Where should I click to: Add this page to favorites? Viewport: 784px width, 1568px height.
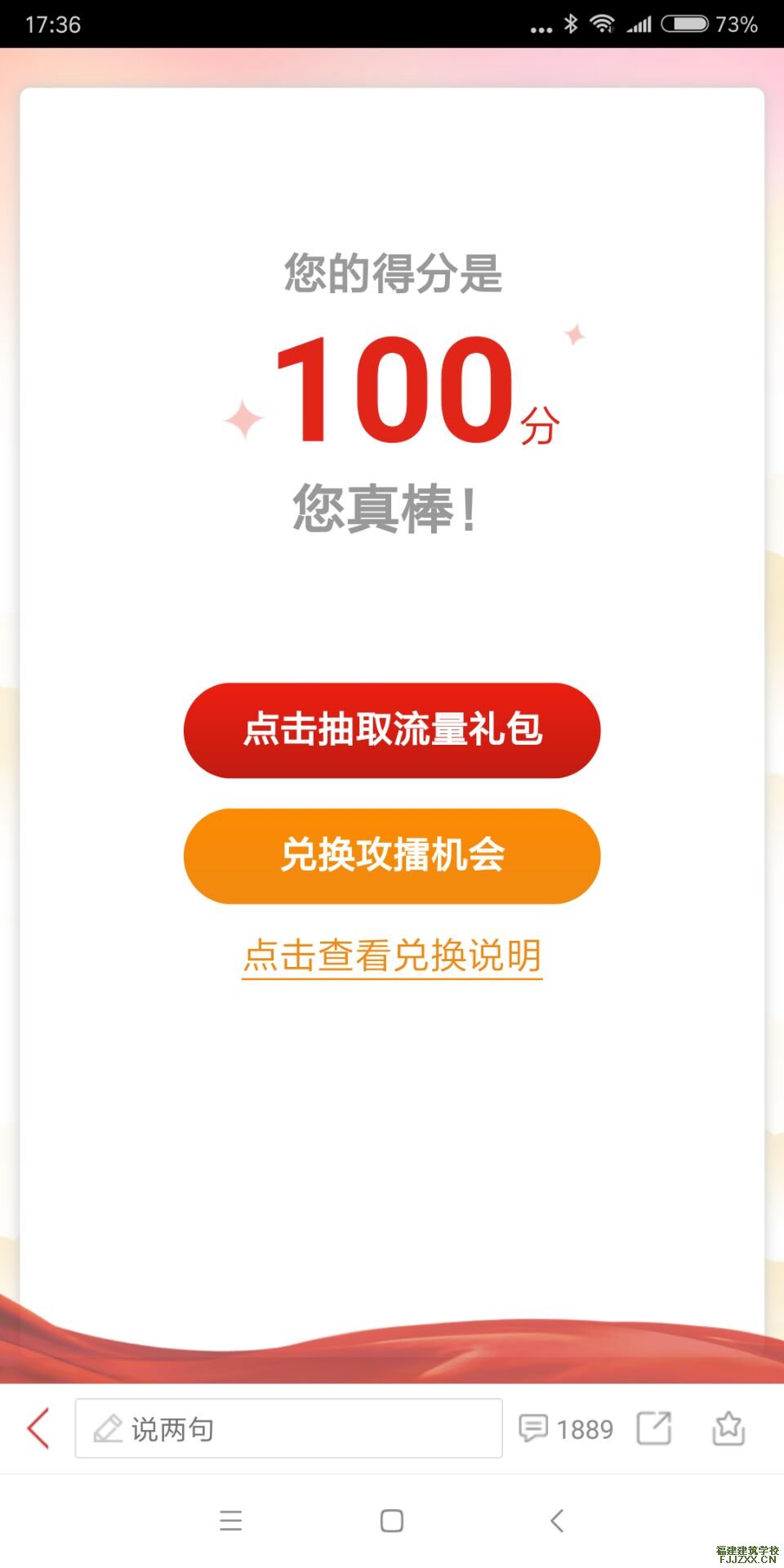tap(728, 1428)
